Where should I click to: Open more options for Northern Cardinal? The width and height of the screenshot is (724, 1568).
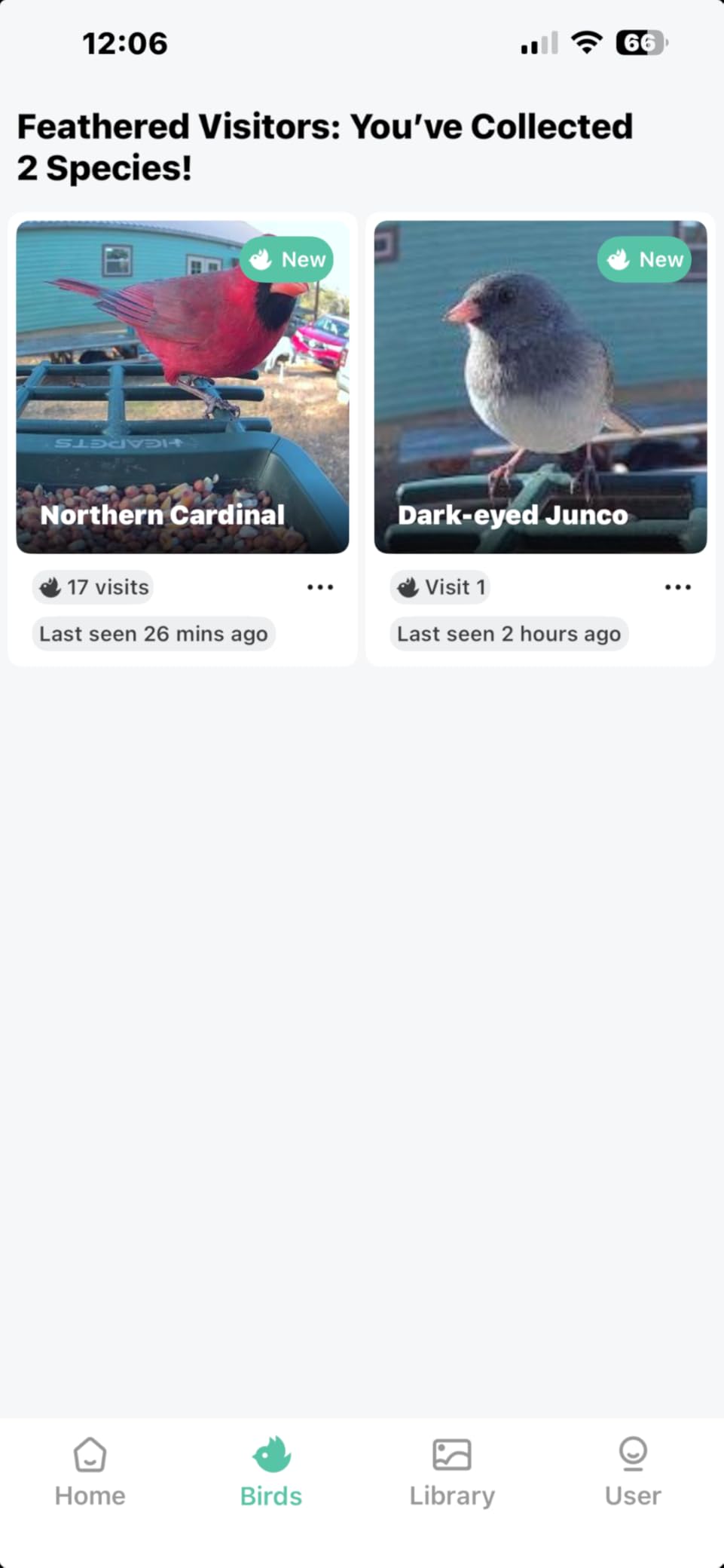[x=320, y=587]
